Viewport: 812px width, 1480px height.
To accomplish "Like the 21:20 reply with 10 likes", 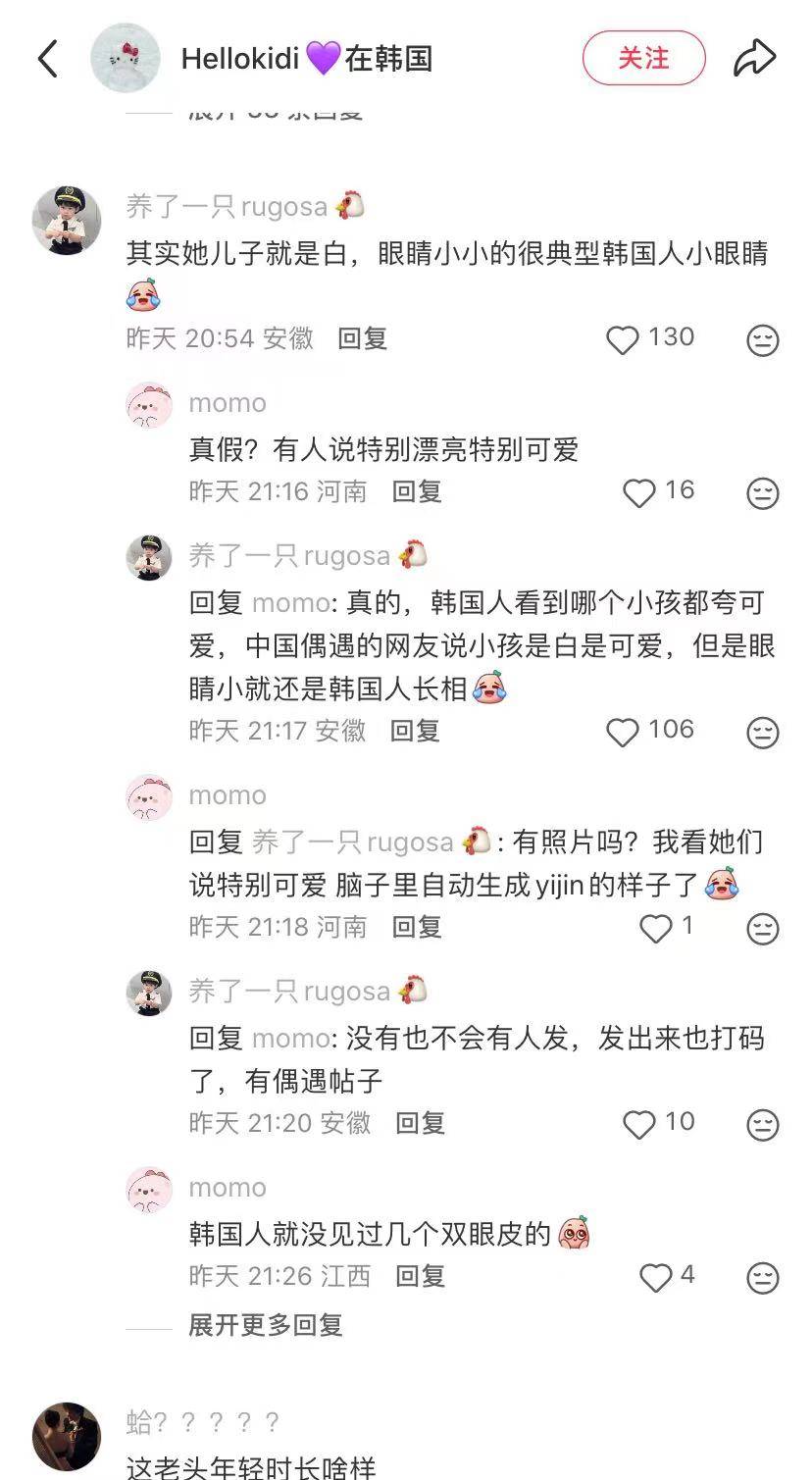I will 639,1124.
